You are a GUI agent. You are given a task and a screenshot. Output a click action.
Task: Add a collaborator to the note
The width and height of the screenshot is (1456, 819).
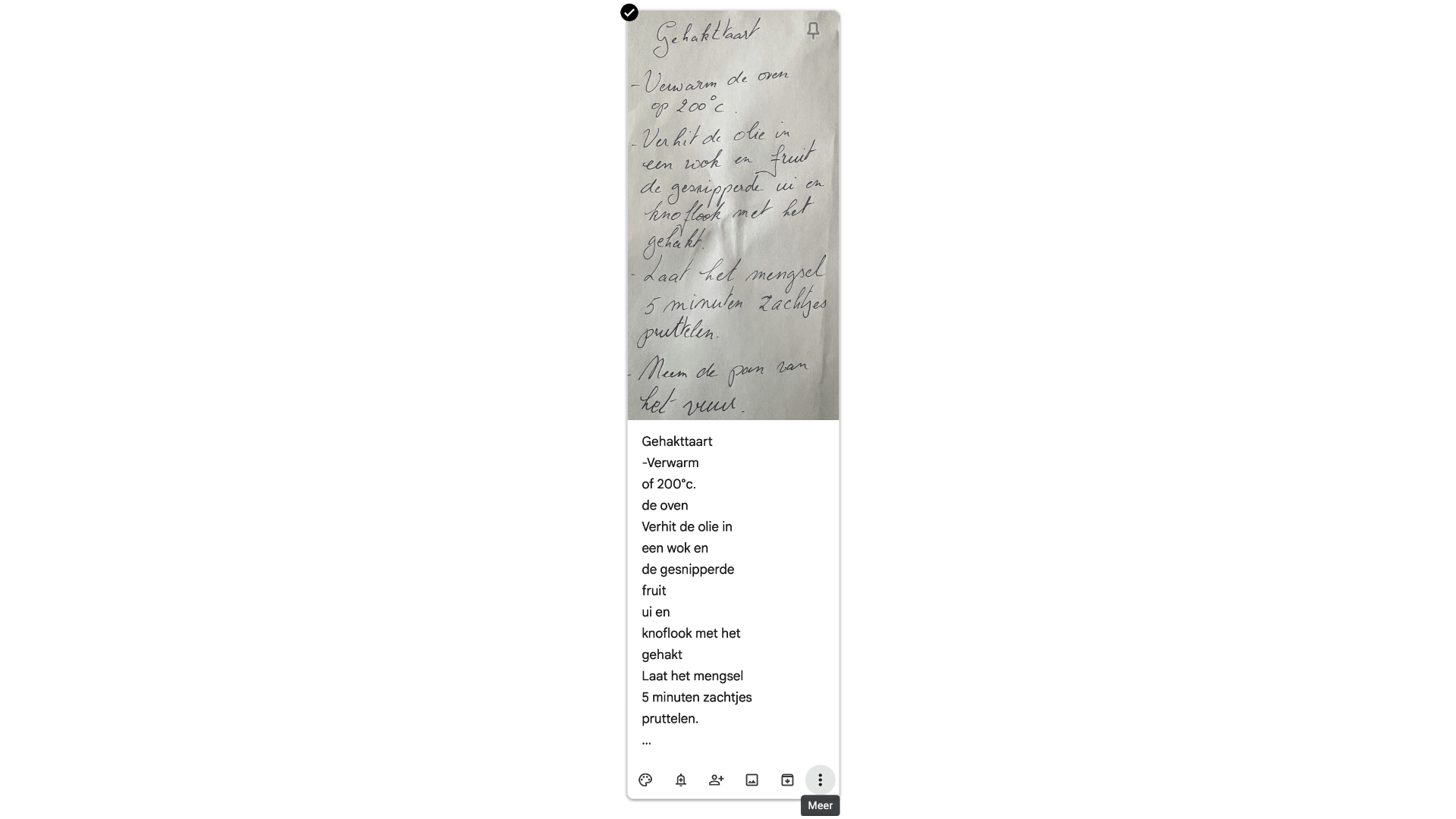[x=716, y=780]
